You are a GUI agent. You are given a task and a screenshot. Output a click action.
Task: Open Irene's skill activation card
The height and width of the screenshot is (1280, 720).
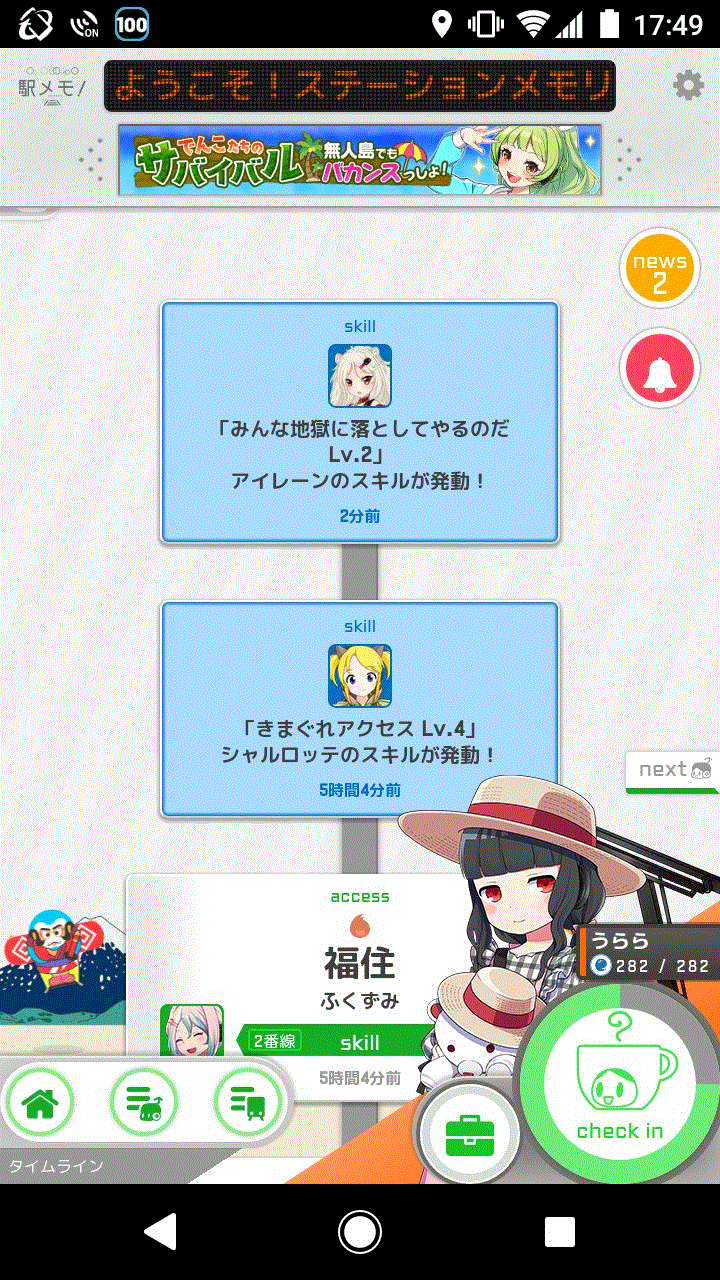360,422
